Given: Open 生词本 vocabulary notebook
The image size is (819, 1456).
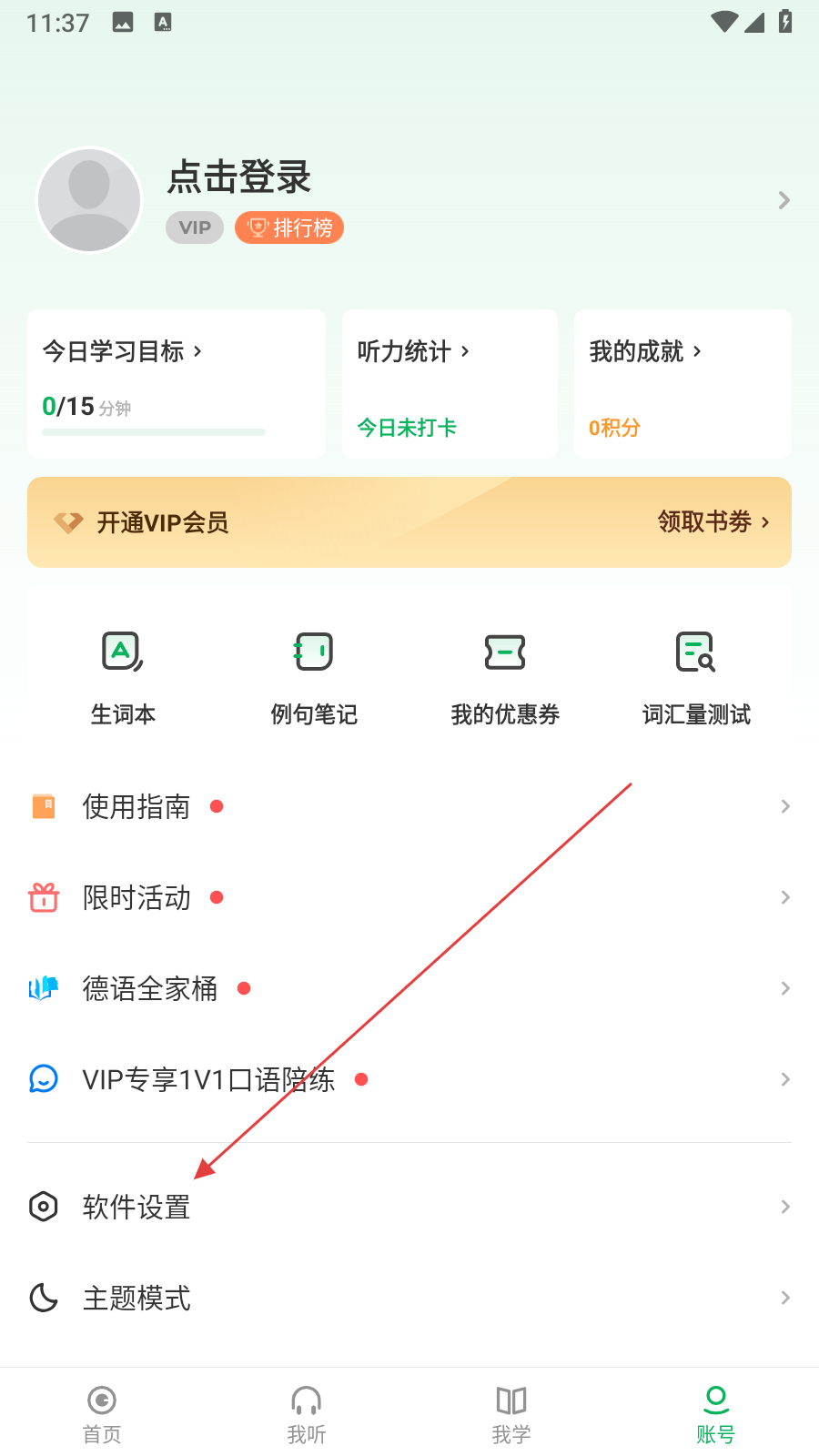Looking at the screenshot, I should (123, 675).
